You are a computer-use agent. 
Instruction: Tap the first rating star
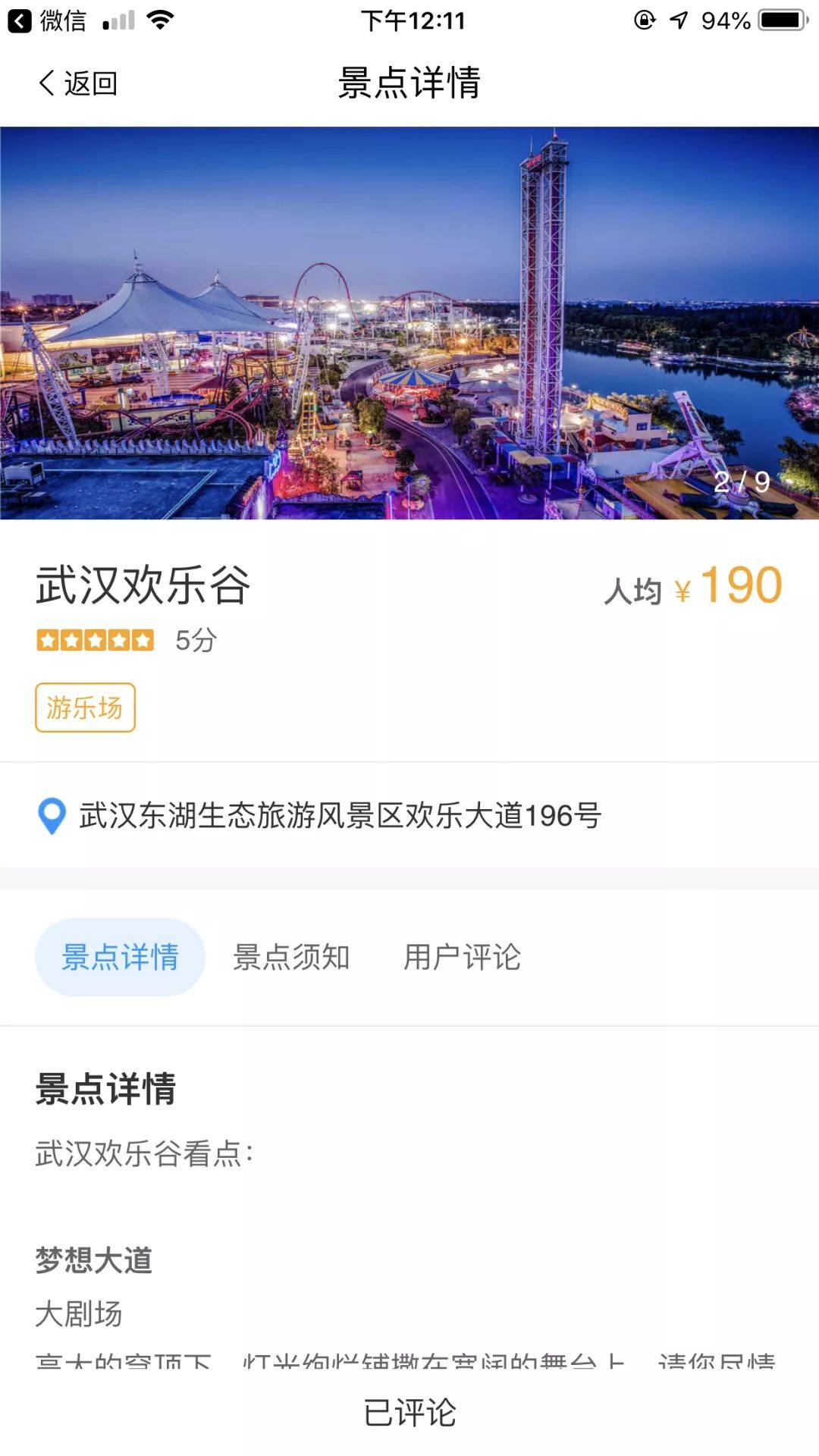[x=47, y=639]
